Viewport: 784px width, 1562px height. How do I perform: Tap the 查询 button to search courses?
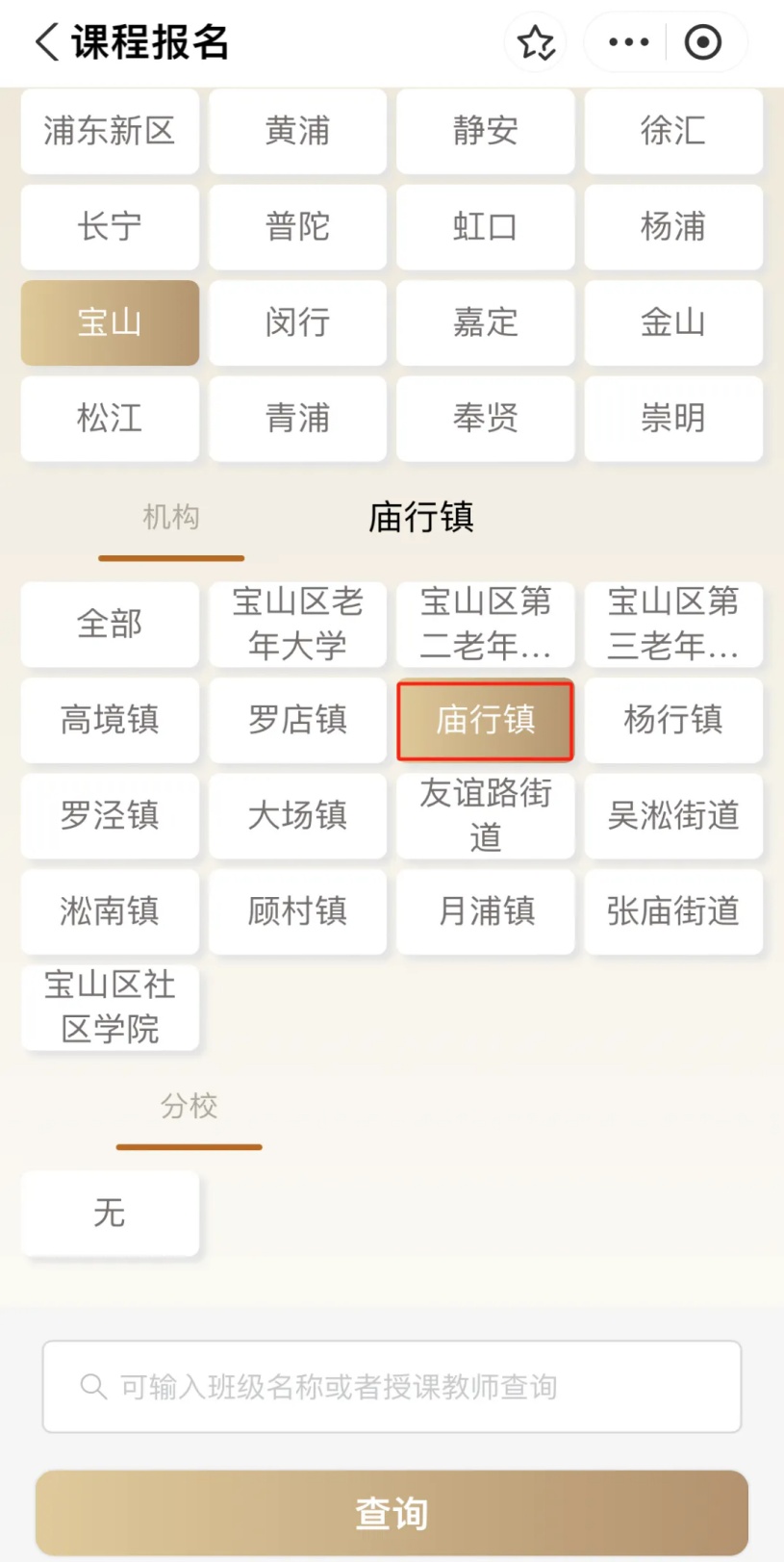point(392,1513)
